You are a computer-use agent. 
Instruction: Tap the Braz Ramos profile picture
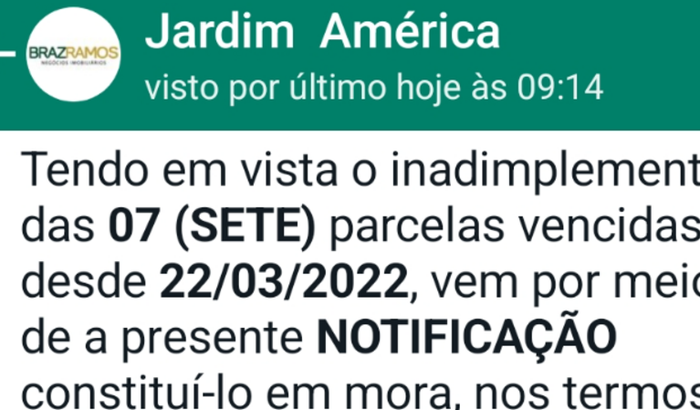click(73, 53)
